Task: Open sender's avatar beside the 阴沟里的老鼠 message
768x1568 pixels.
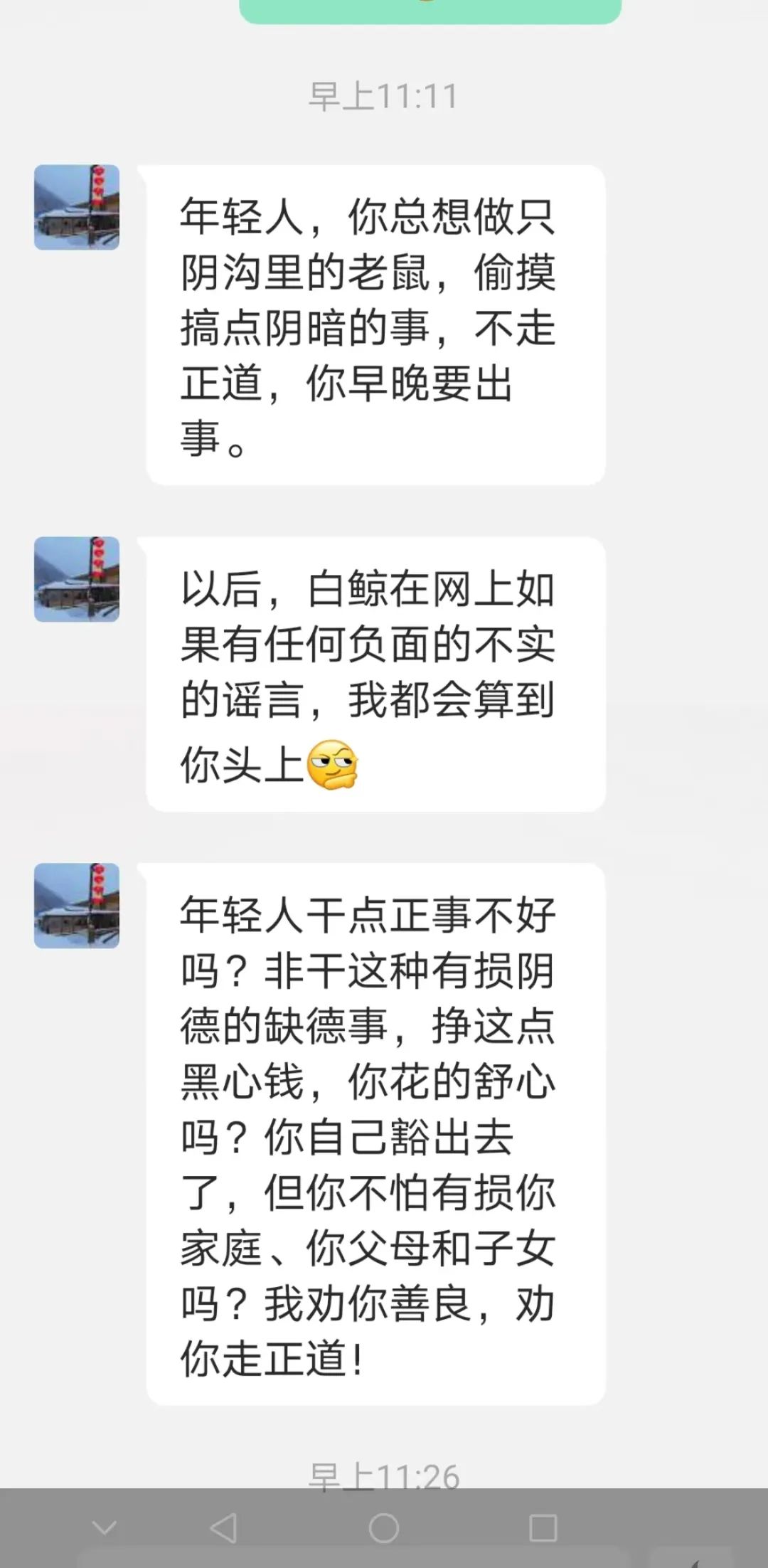Action: coord(77,208)
